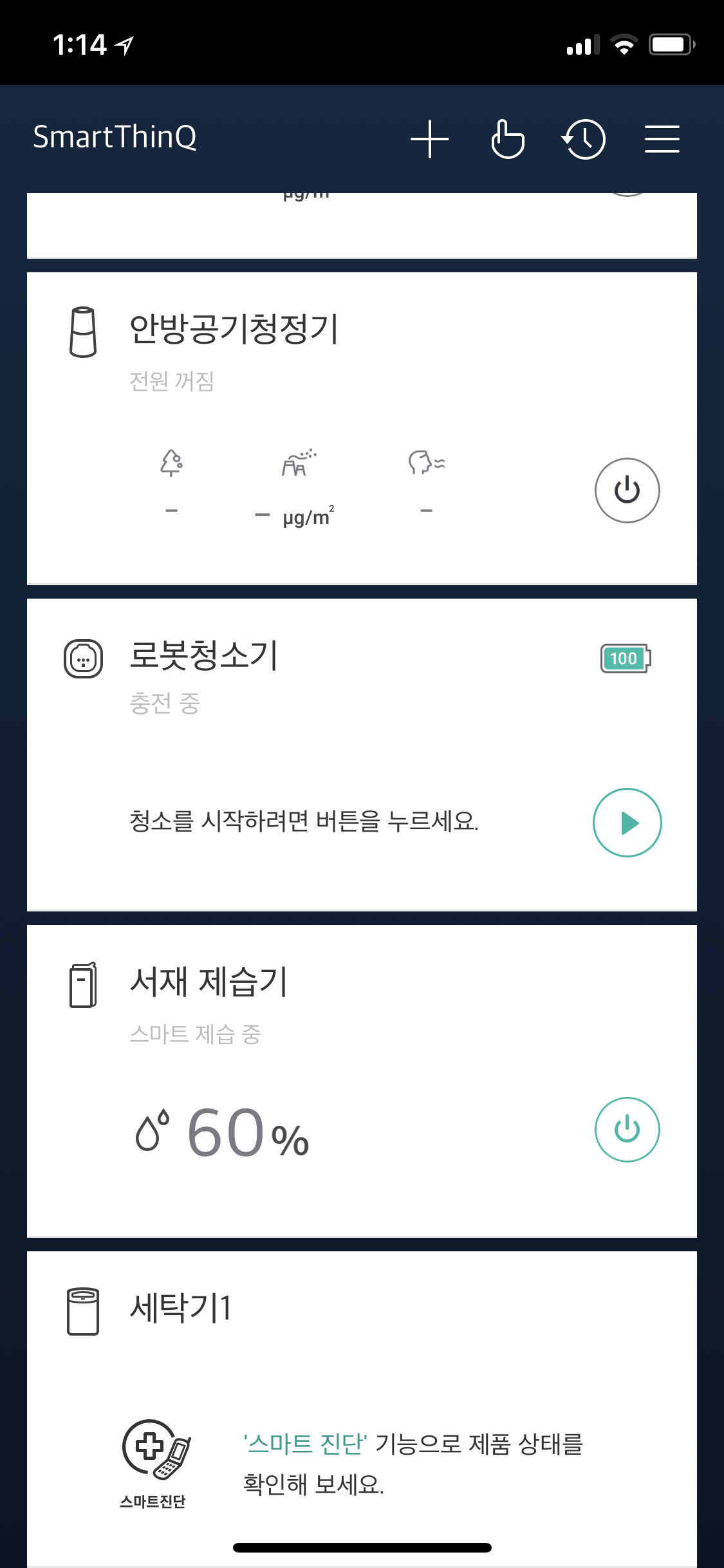The image size is (724, 1568).
Task: Open the 안방공기청정기 device card
Action: [x=362, y=428]
